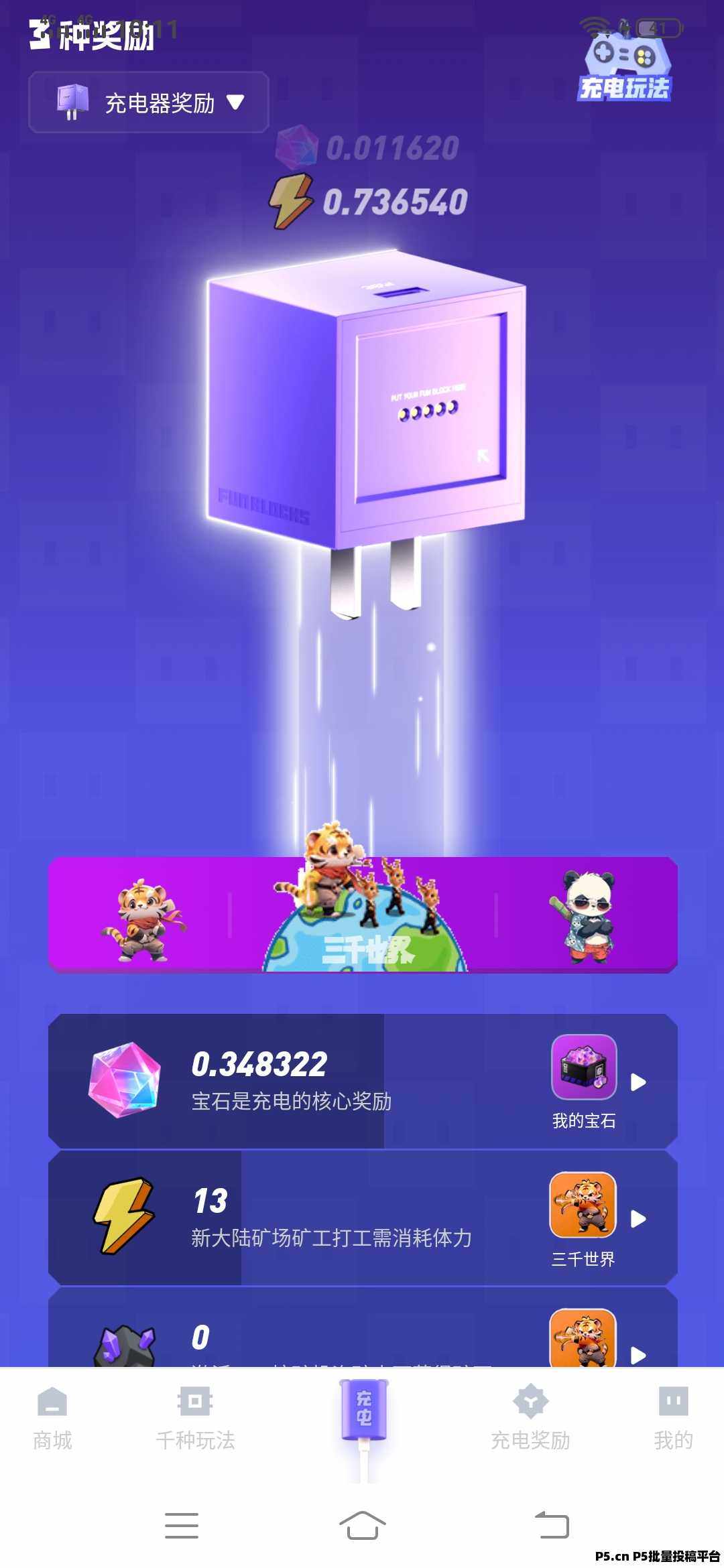Open 三千世界 from the stamina row
This screenshot has width=724, height=1568.
point(583,1218)
